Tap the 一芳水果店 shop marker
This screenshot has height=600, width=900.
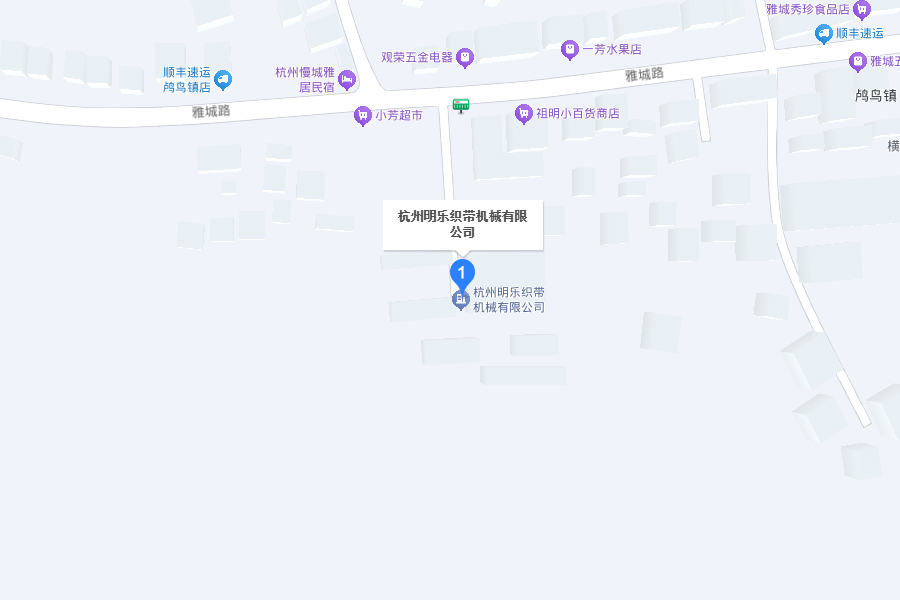tap(569, 49)
